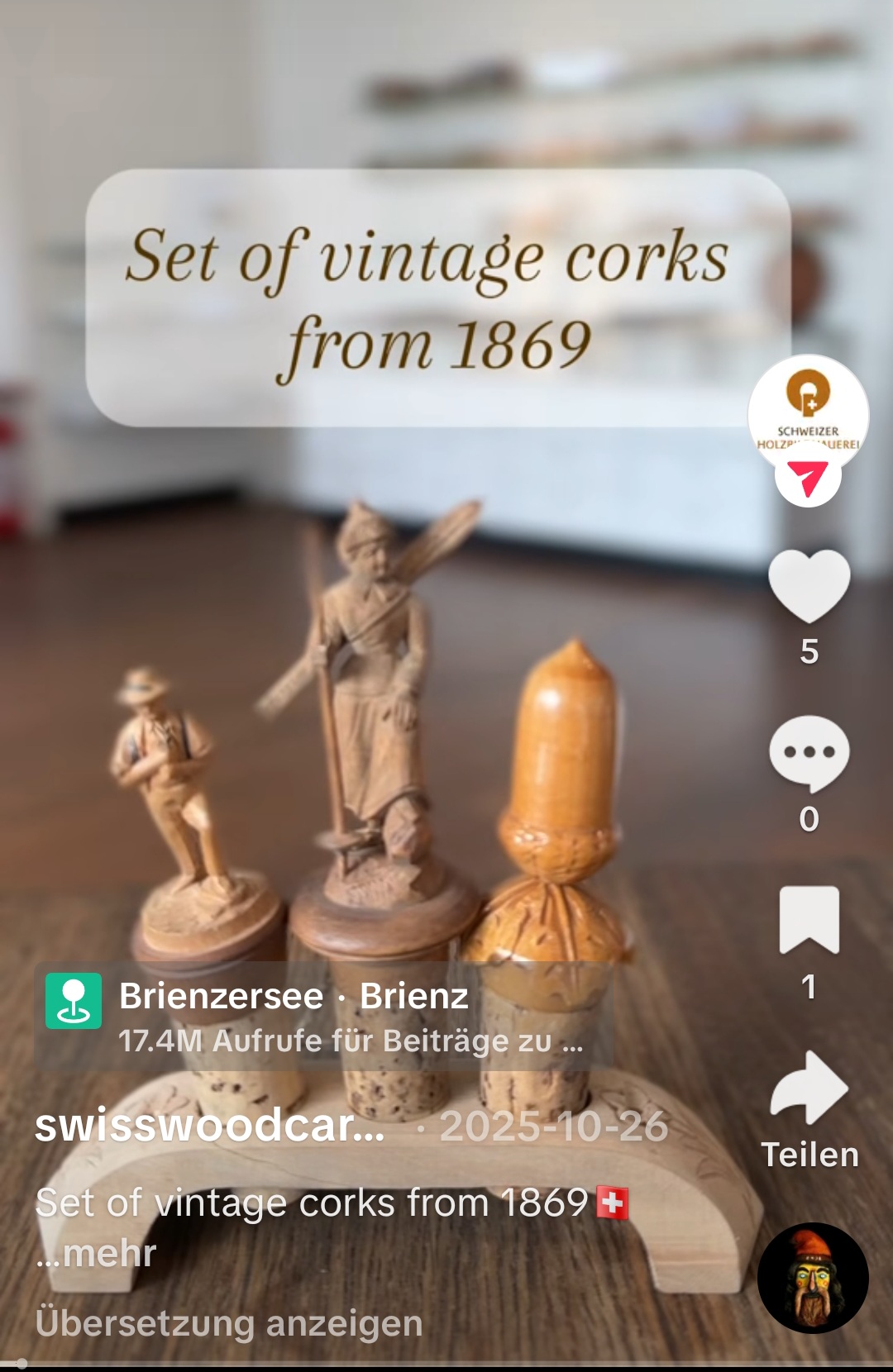
Task: Tap the video progress bar
Action: [x=446, y=1363]
